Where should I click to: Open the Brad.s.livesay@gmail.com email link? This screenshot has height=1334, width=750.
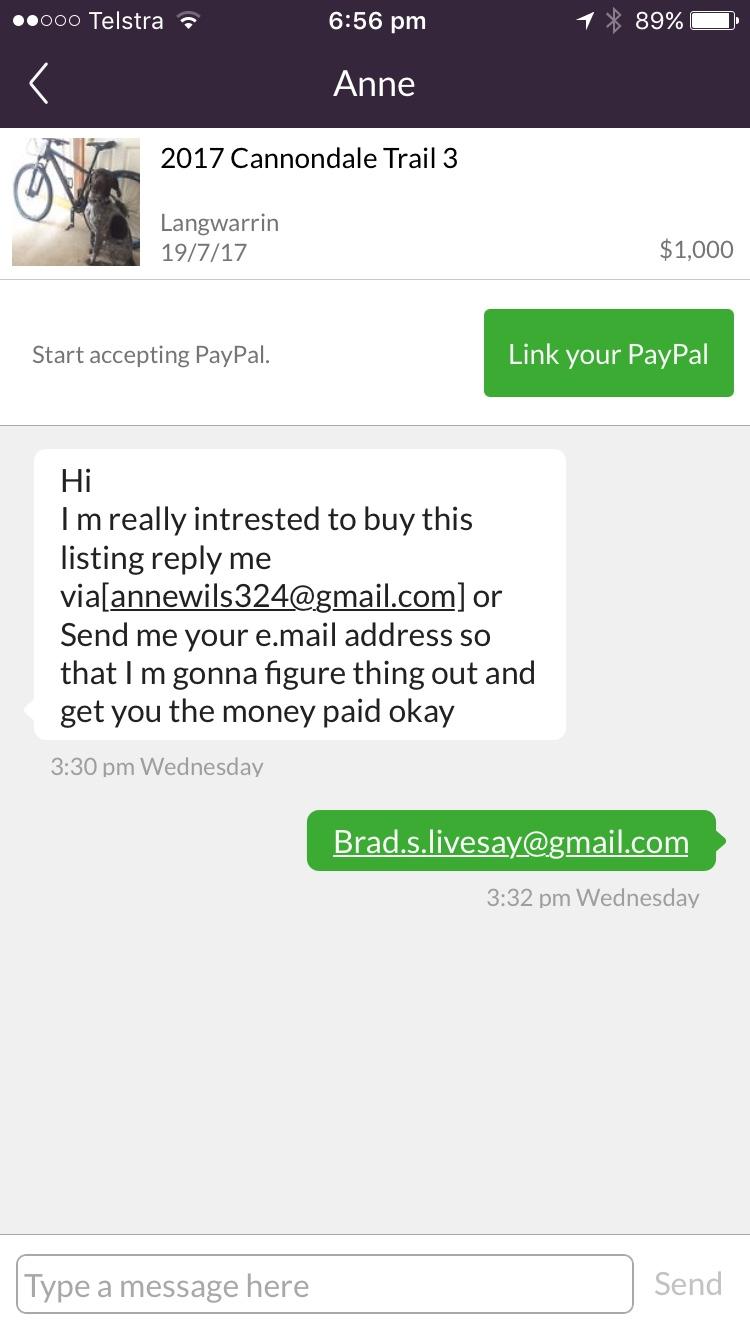tap(510, 842)
